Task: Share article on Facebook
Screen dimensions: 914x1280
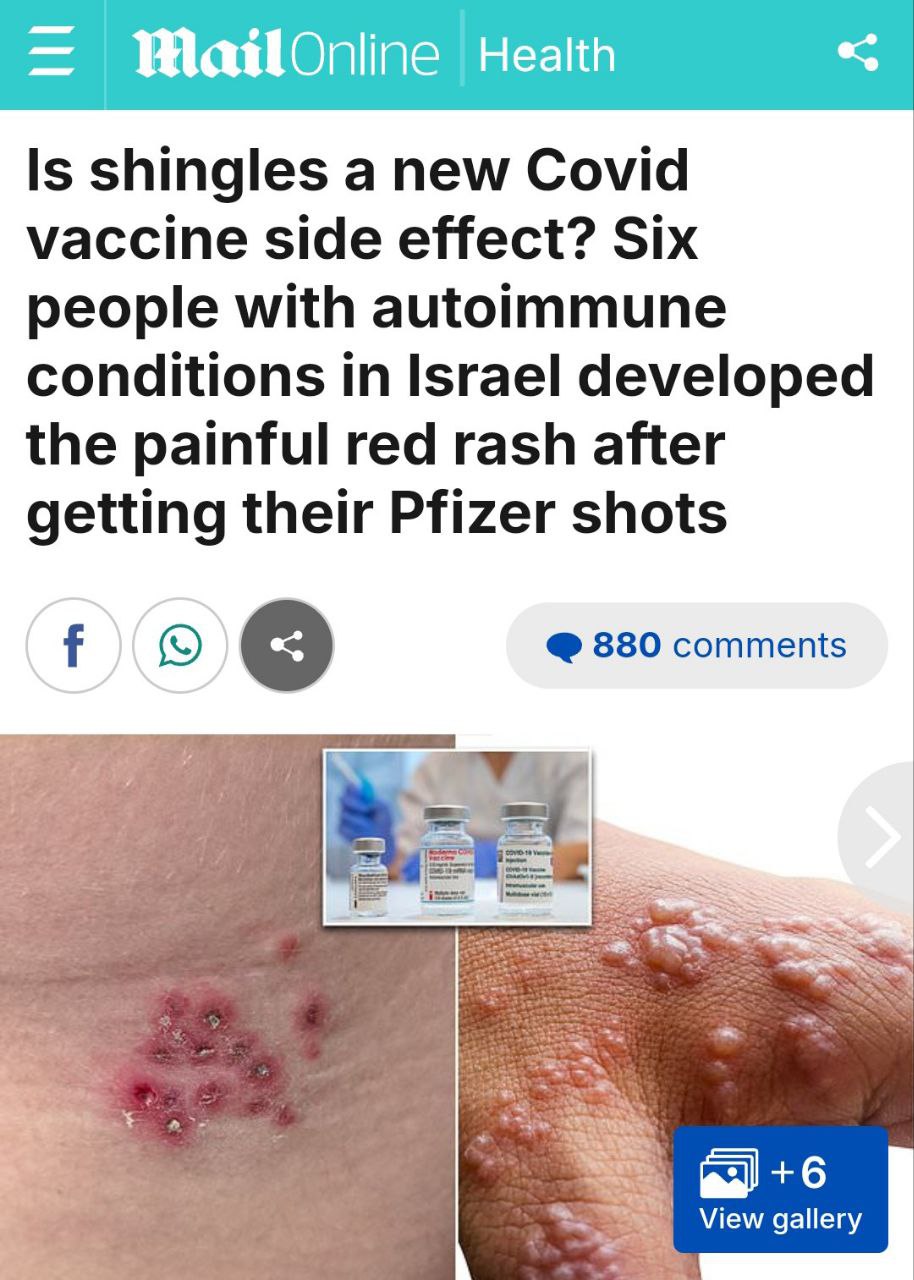Action: pyautogui.click(x=73, y=646)
